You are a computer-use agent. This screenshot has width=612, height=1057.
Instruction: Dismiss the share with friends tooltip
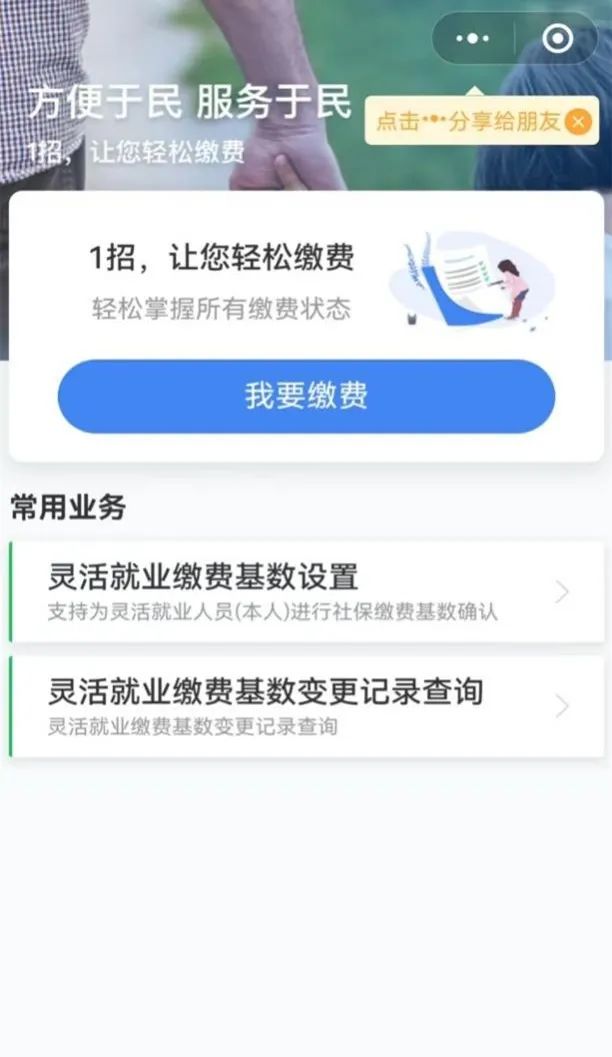[x=578, y=122]
